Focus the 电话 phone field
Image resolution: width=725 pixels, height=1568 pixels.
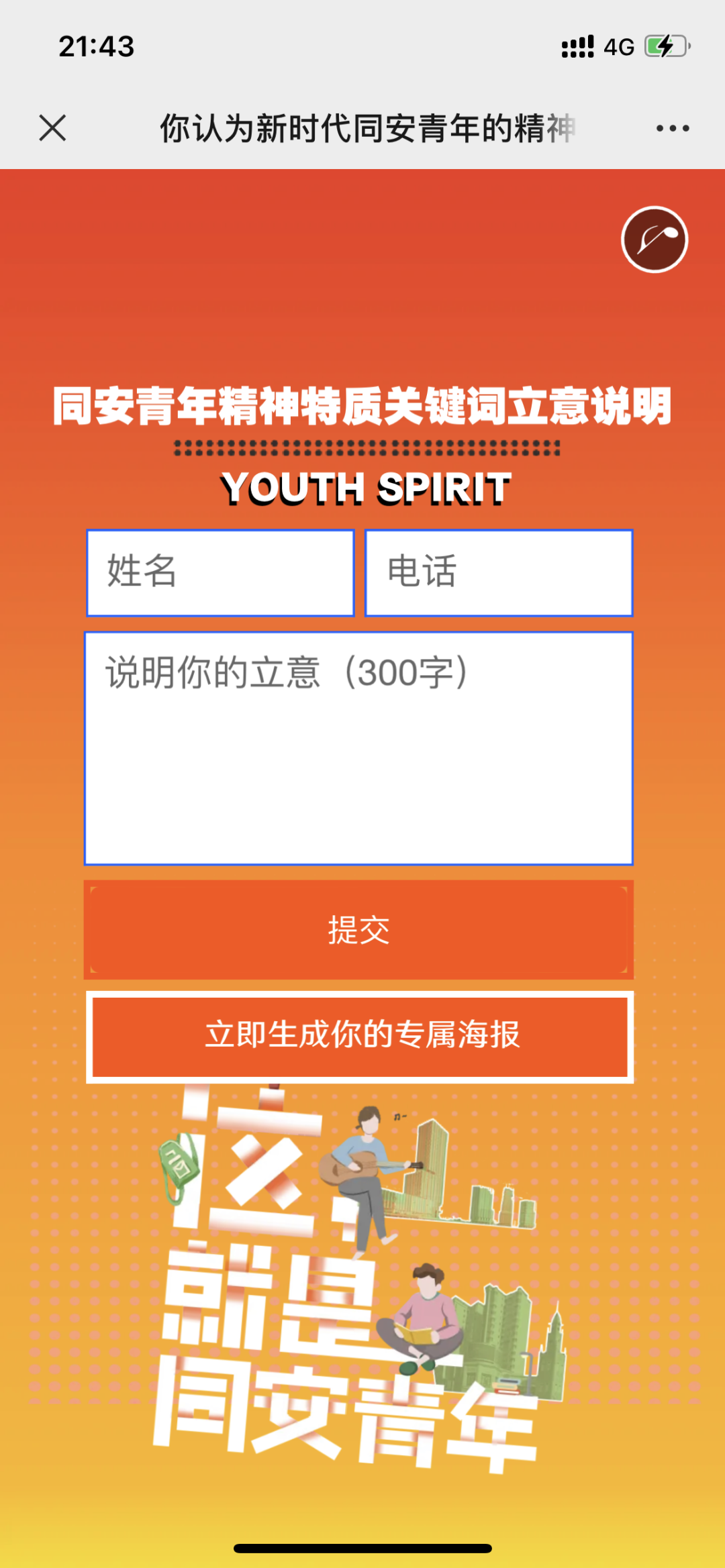tap(499, 572)
